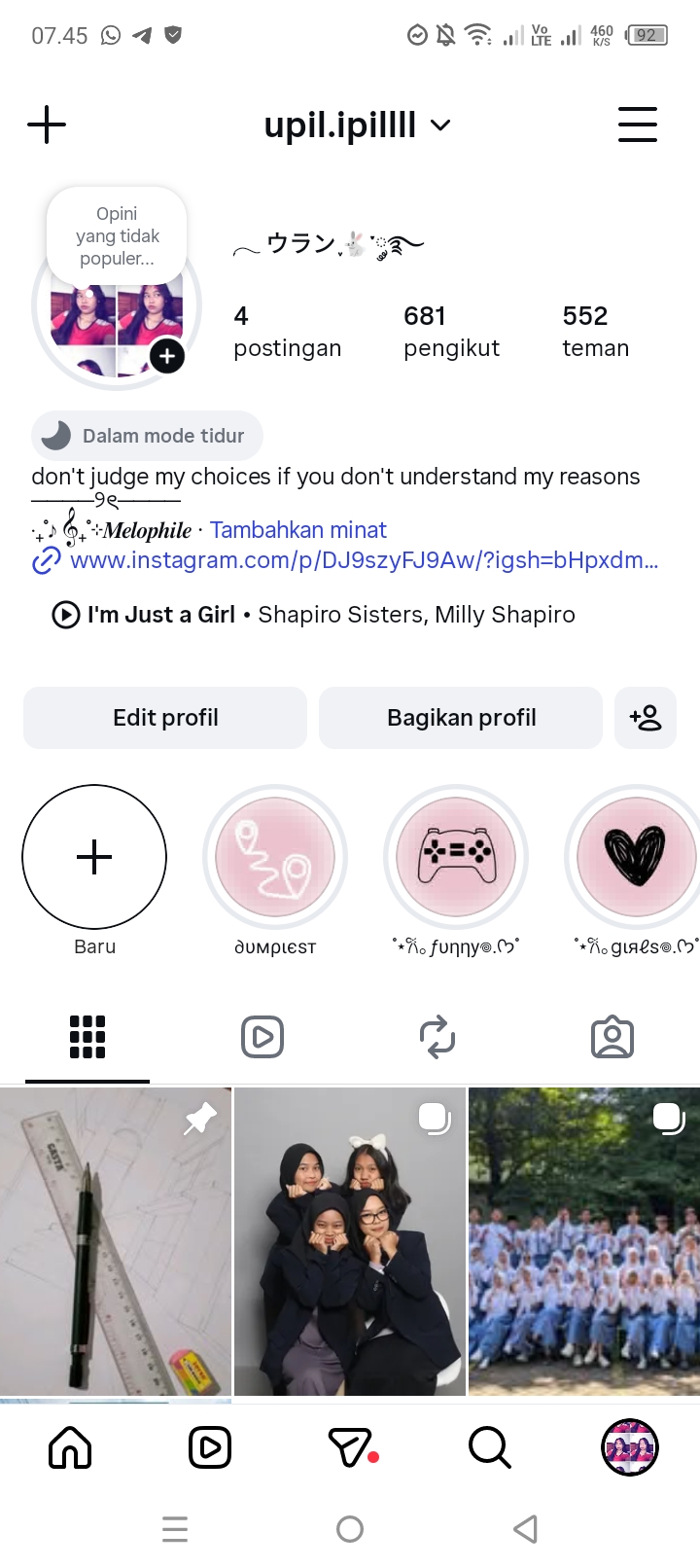This screenshot has width=700, height=1568.
Task: Go to the search page in bottom bar
Action: pyautogui.click(x=489, y=1447)
